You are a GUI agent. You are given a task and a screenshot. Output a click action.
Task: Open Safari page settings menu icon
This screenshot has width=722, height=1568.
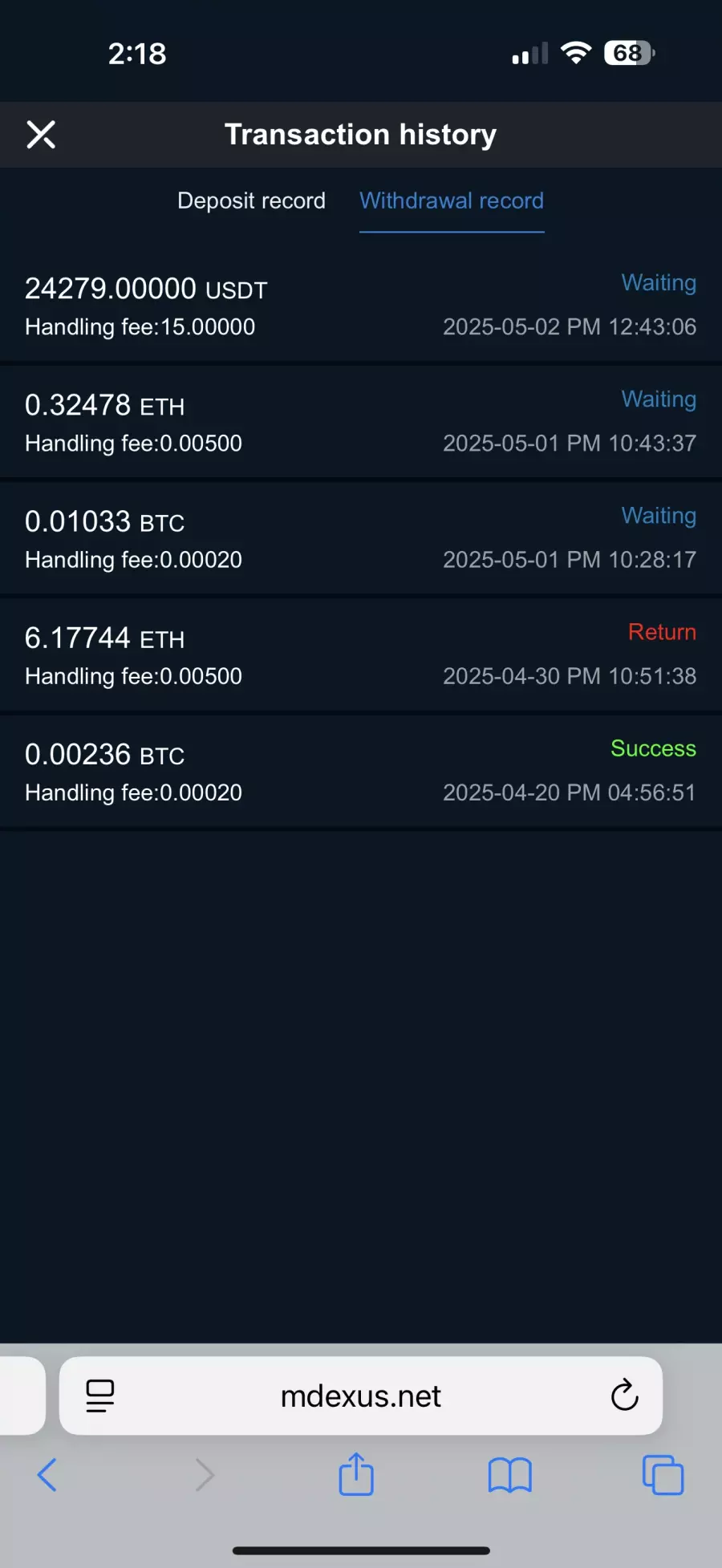(100, 1396)
